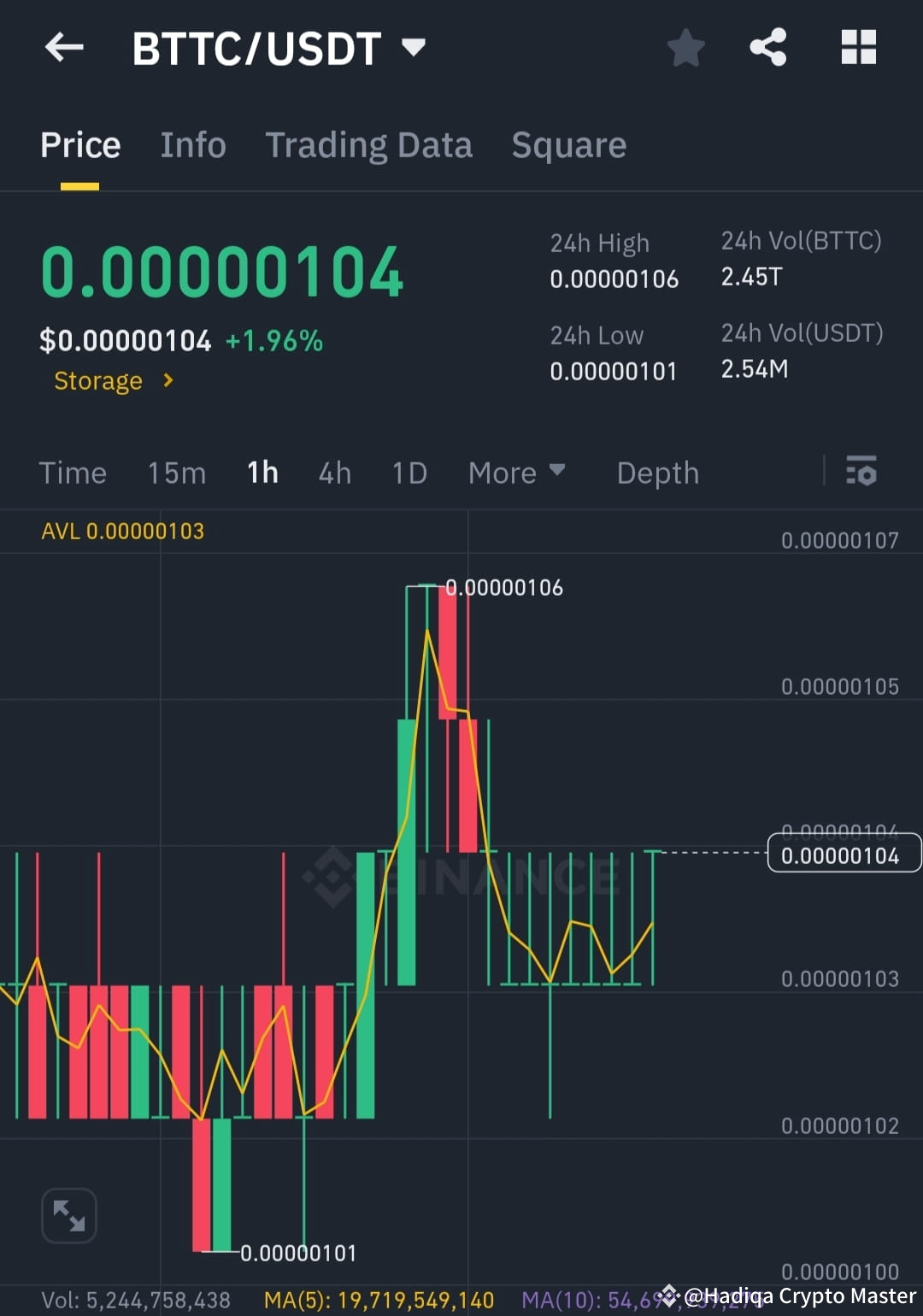The height and width of the screenshot is (1316, 923).
Task: Expand the More timeframes dropdown
Action: coord(517,472)
